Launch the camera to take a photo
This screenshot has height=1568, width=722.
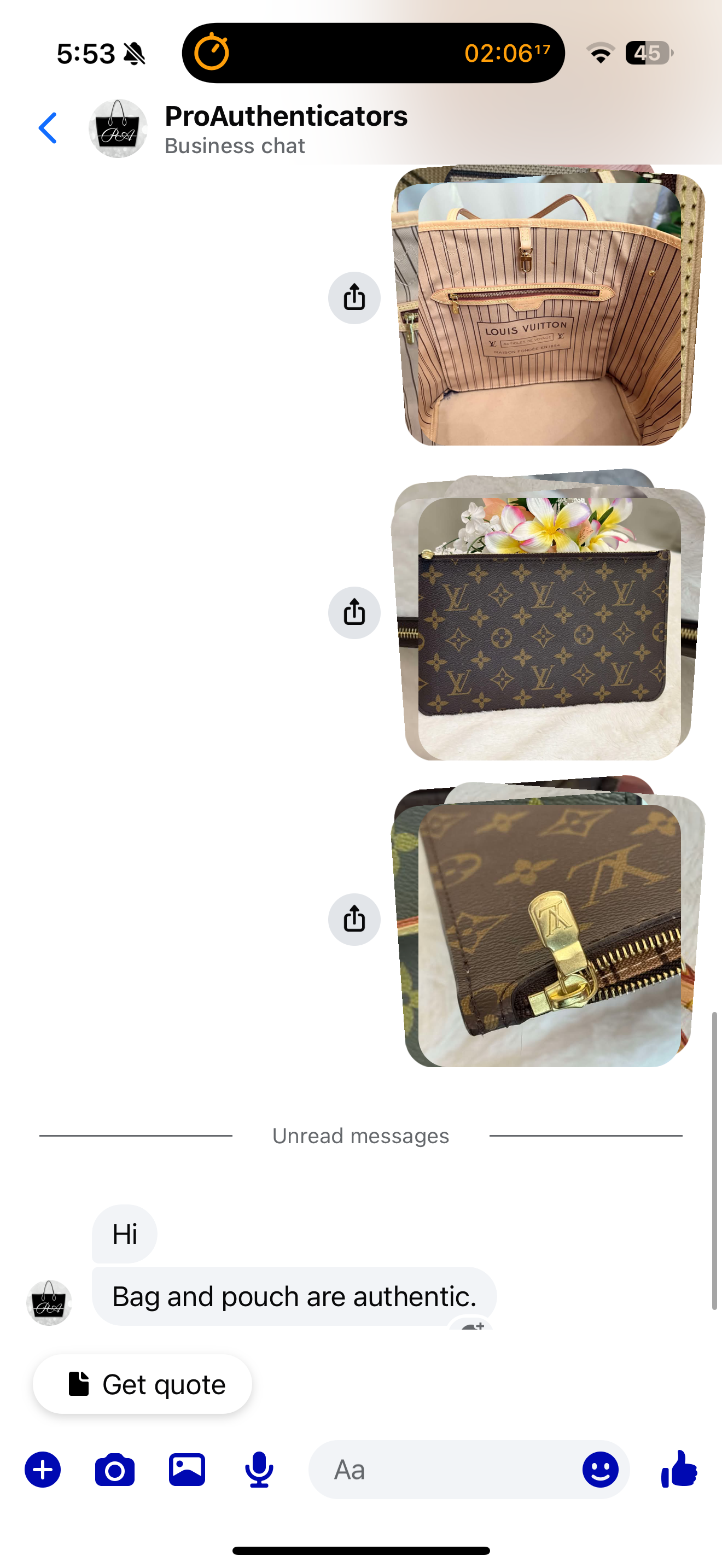[114, 1470]
